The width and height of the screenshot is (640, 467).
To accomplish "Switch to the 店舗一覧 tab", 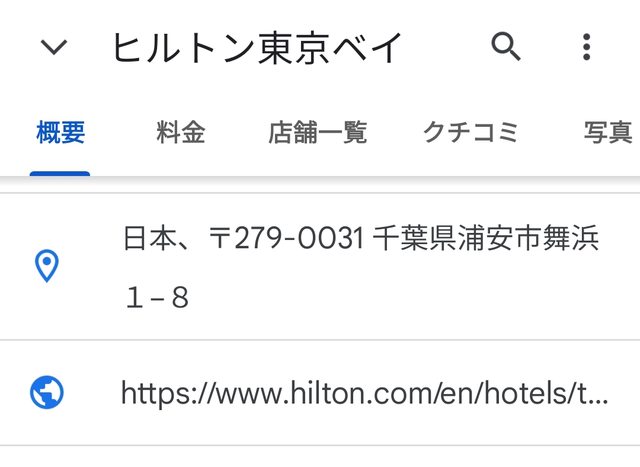I will (x=317, y=133).
